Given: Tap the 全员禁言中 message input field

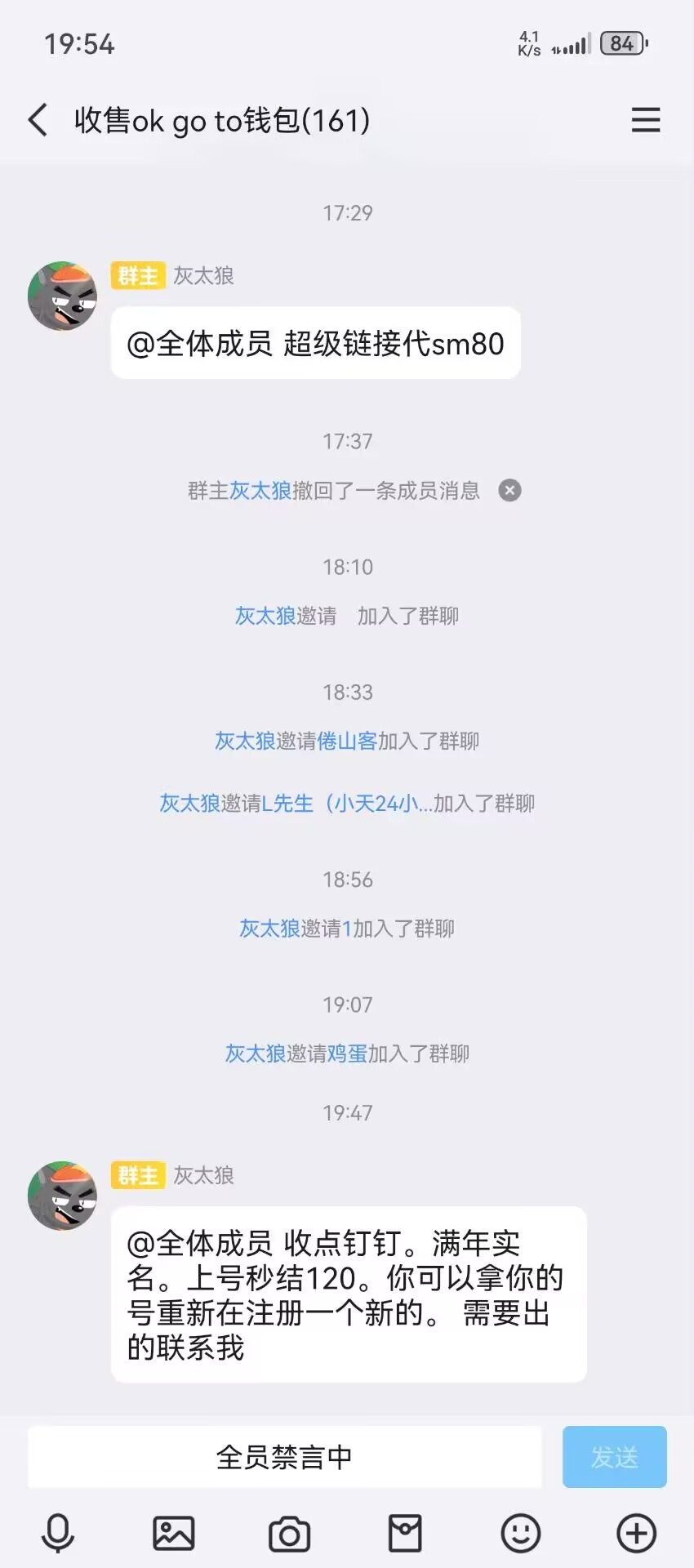Looking at the screenshot, I should 284,1457.
